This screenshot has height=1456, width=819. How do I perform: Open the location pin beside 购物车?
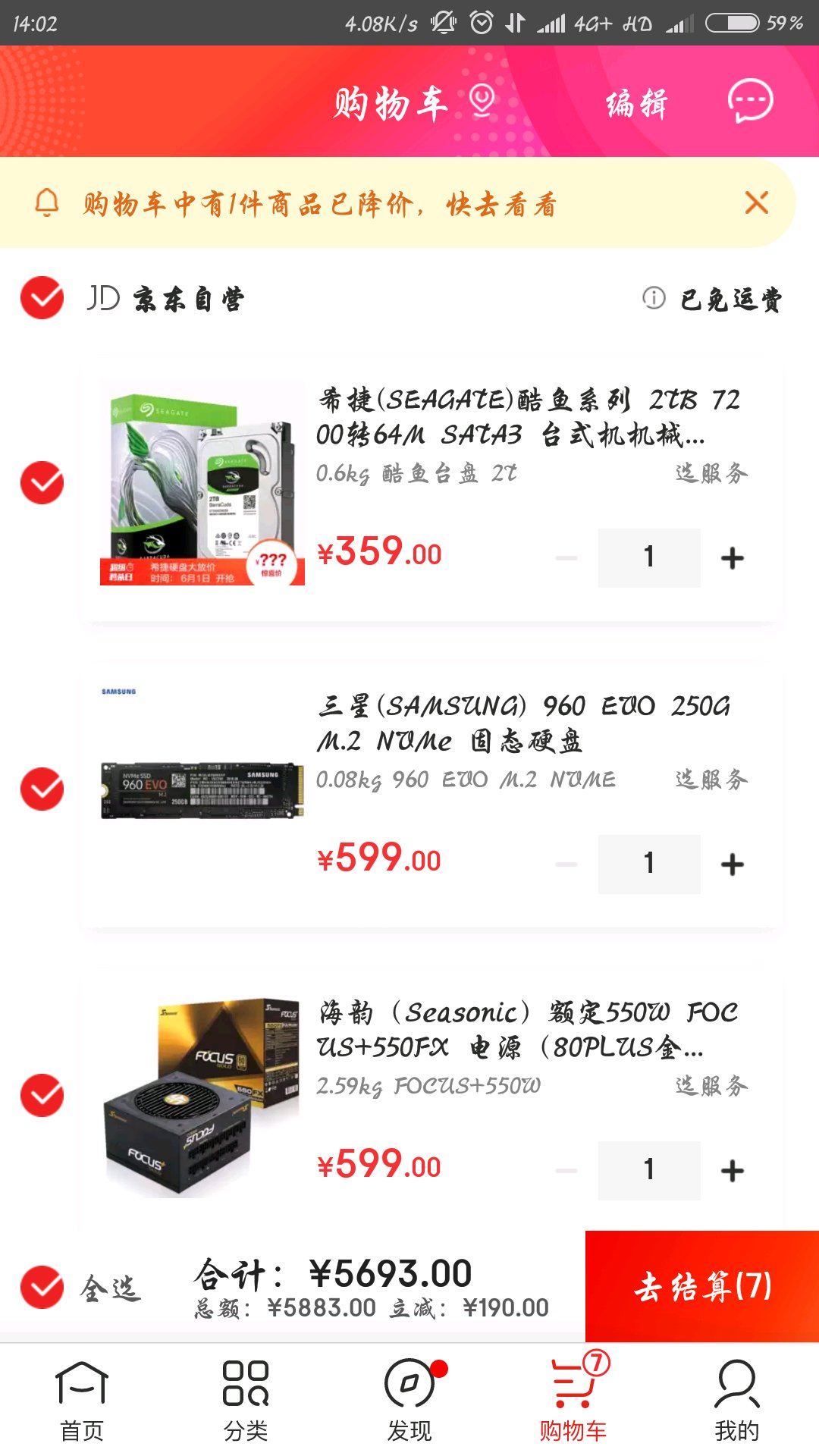tap(482, 101)
